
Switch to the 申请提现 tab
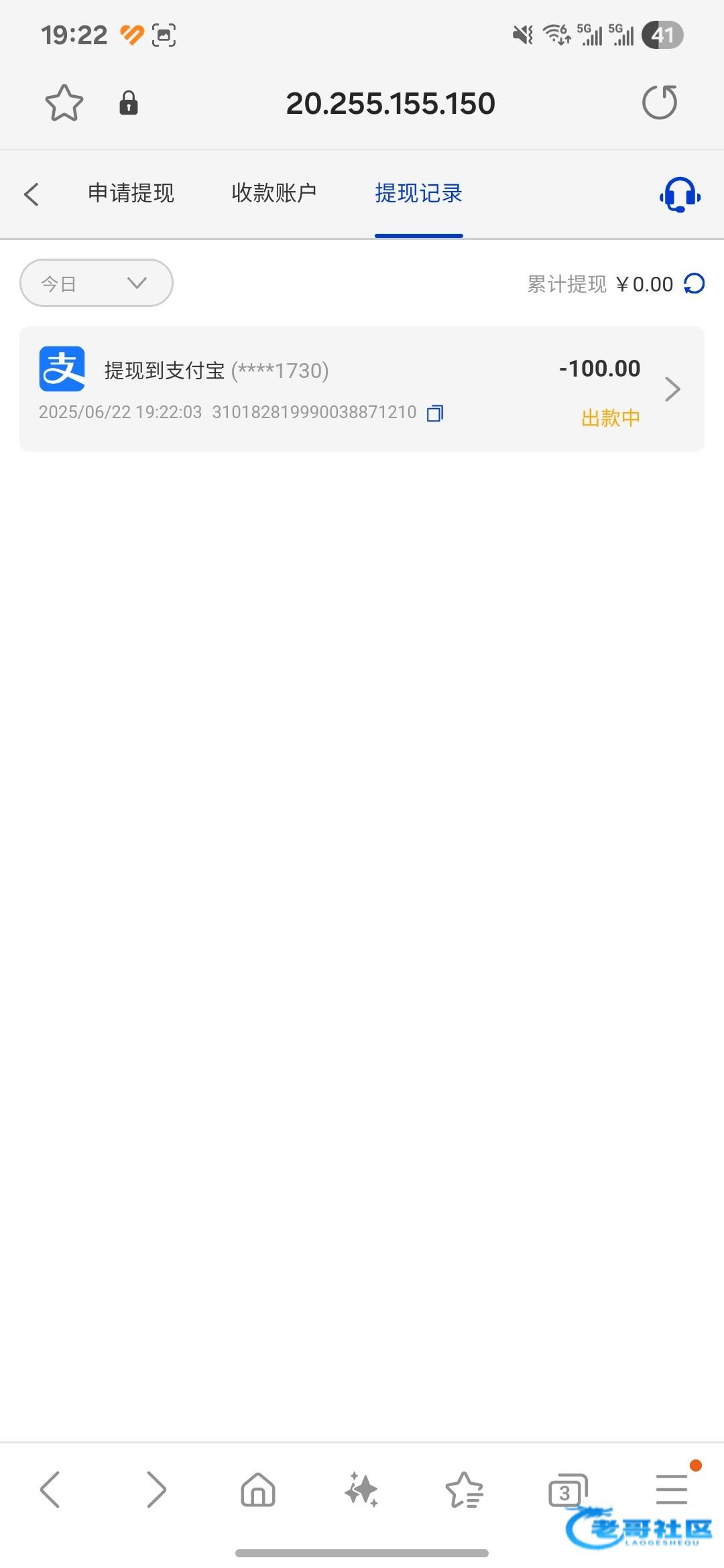pyautogui.click(x=131, y=193)
